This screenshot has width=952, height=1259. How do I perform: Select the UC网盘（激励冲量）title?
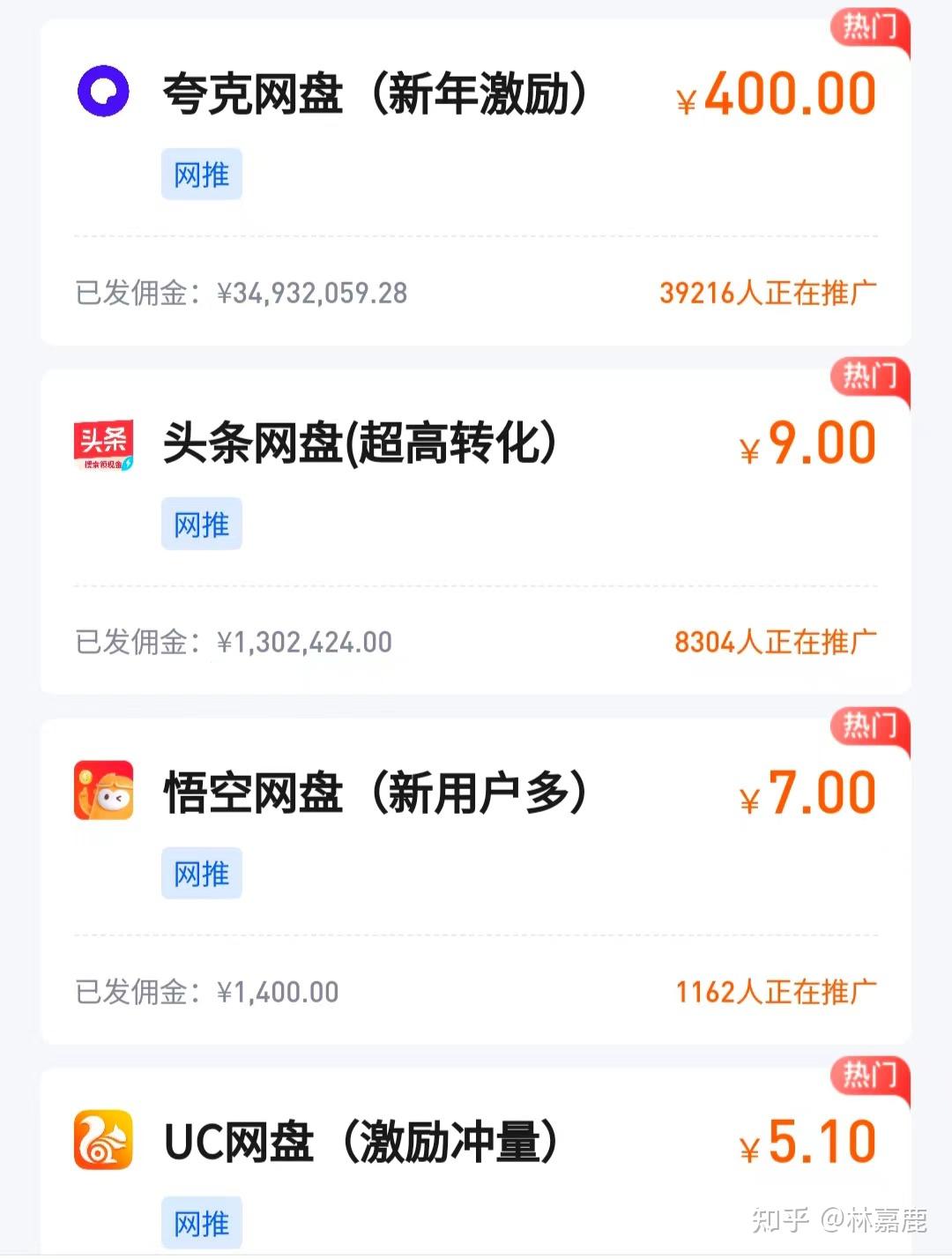point(361,1140)
